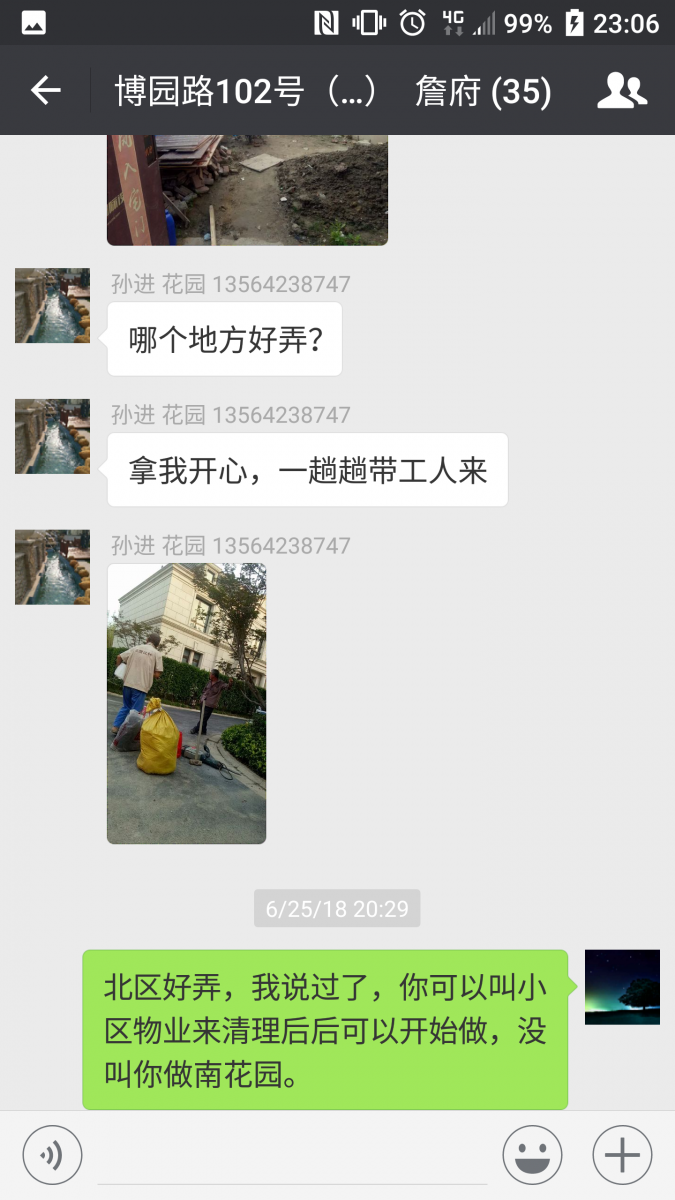Open 孙进's avatar beside 哪个地方好弄 message
This screenshot has height=1200, width=675.
point(52,306)
